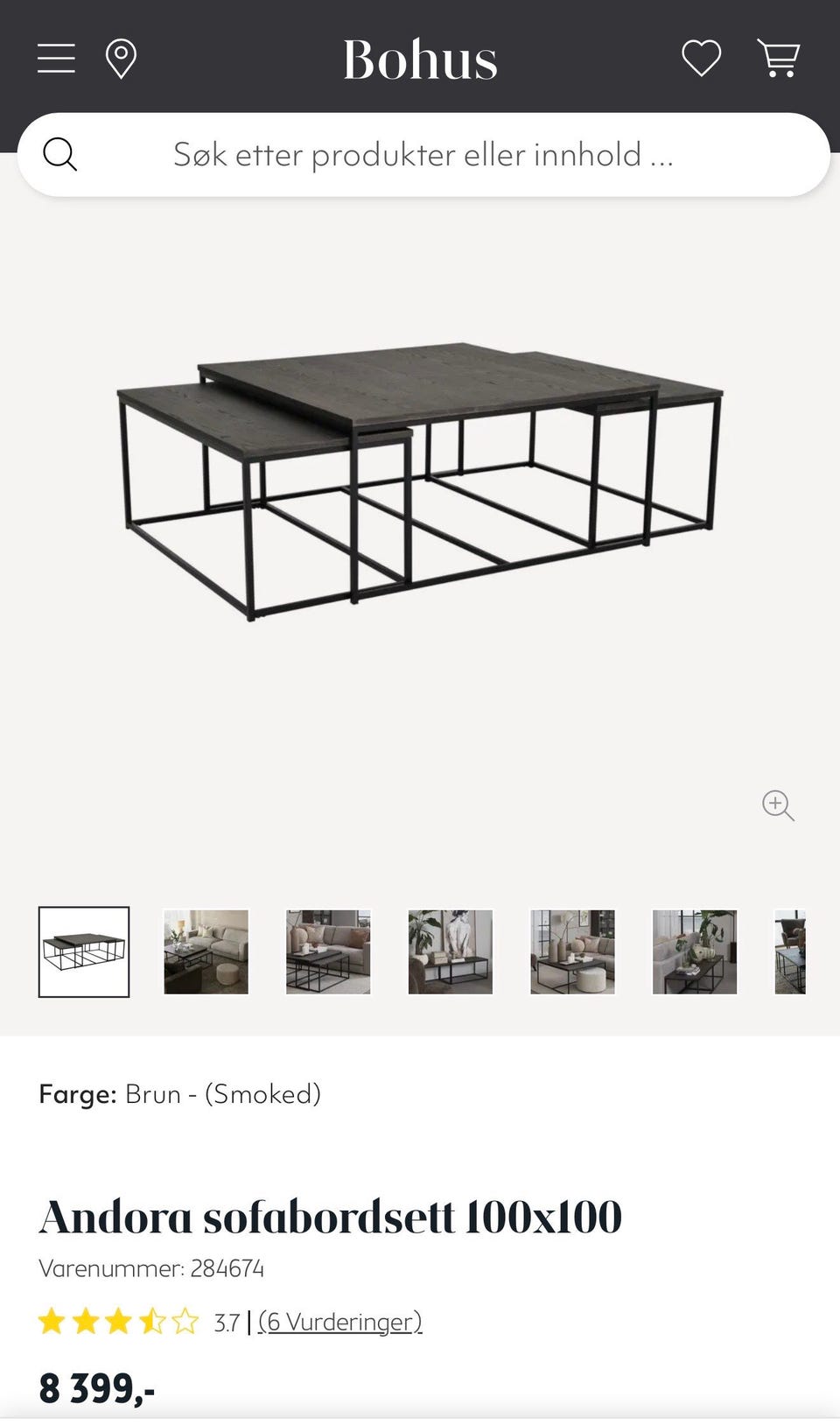Viewport: 840px width, 1425px height.
Task: Select the first table-only thumbnail
Action: click(84, 952)
